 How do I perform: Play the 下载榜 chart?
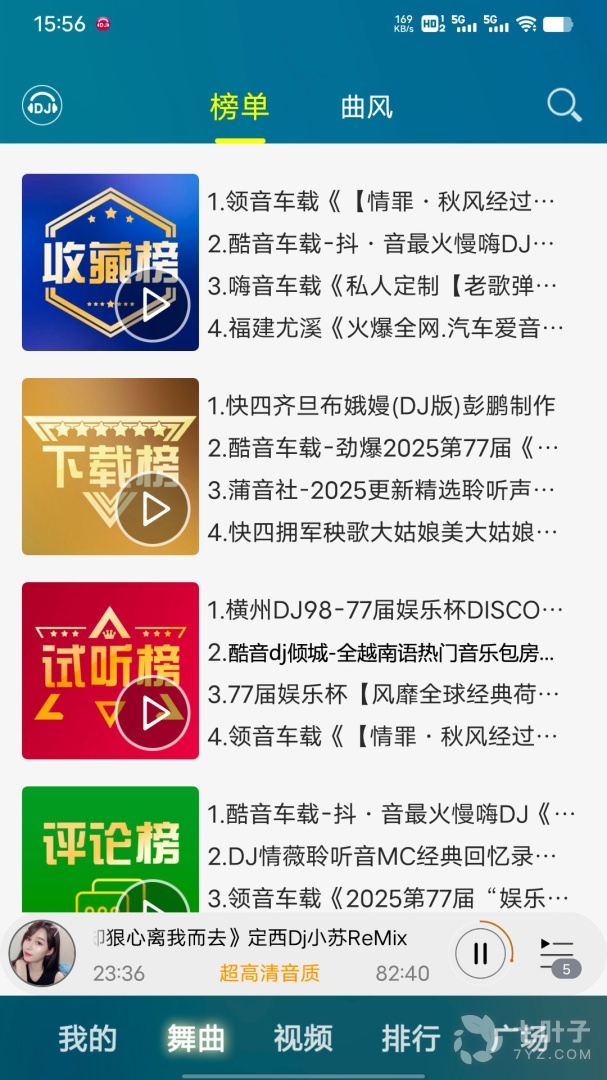(x=152, y=509)
